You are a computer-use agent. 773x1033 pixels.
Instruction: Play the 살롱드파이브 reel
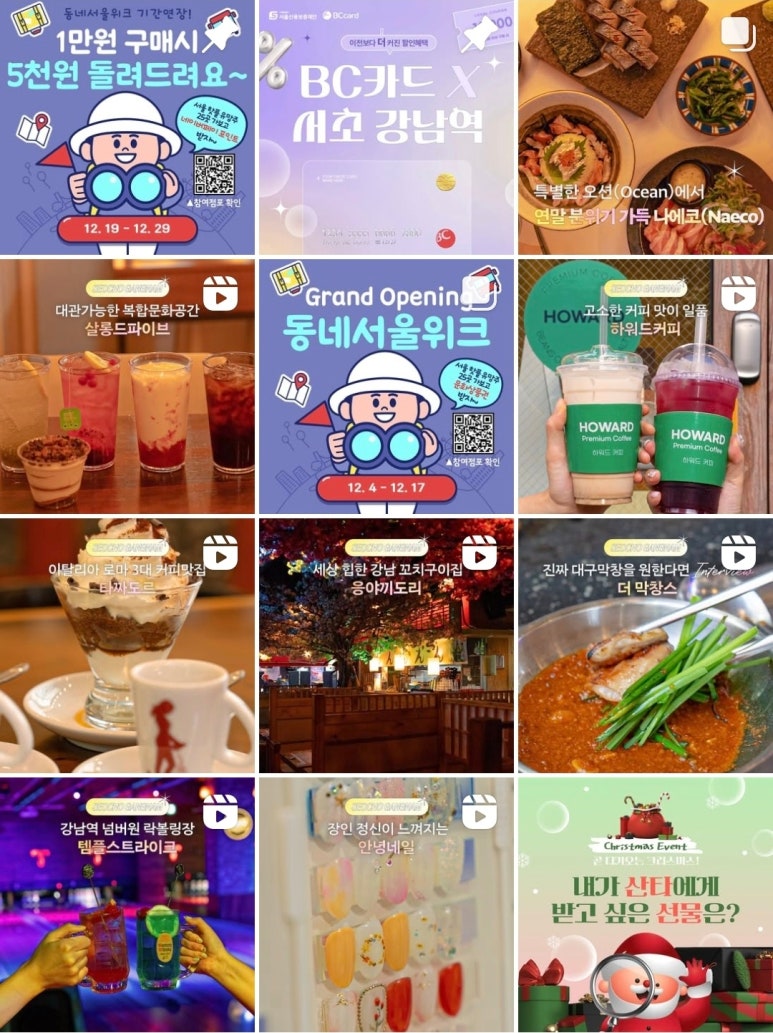coord(127,387)
